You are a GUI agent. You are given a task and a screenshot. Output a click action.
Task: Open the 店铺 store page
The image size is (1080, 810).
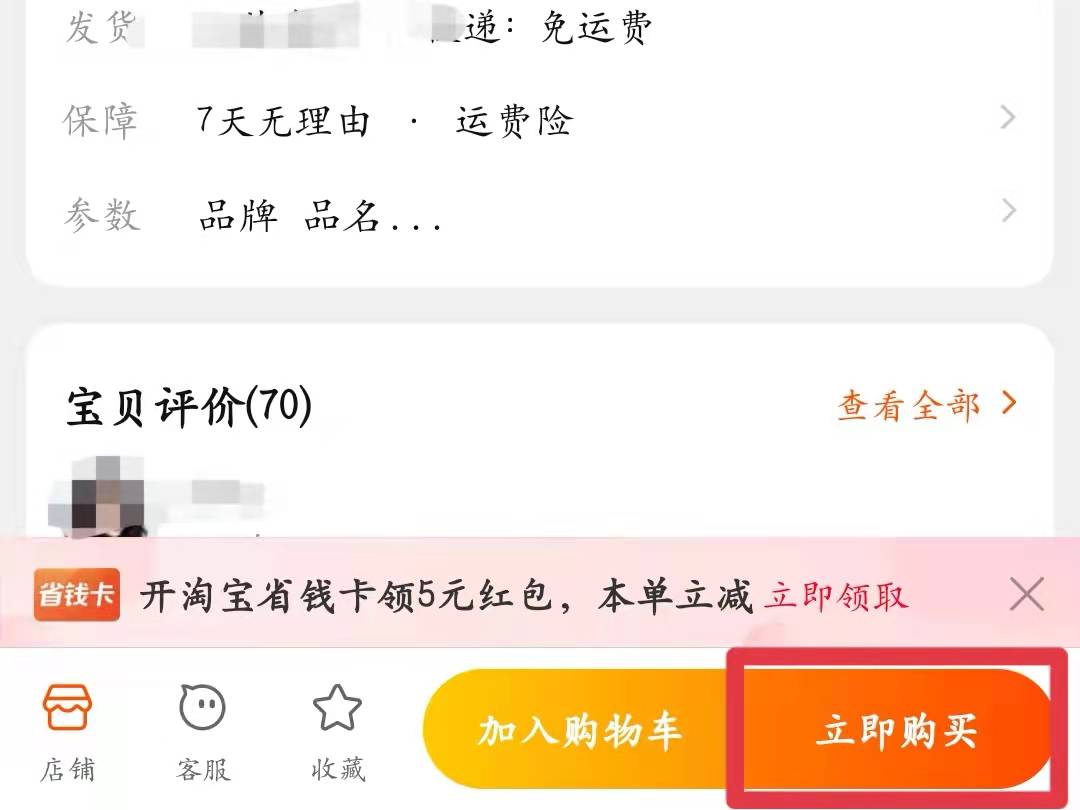pyautogui.click(x=66, y=732)
